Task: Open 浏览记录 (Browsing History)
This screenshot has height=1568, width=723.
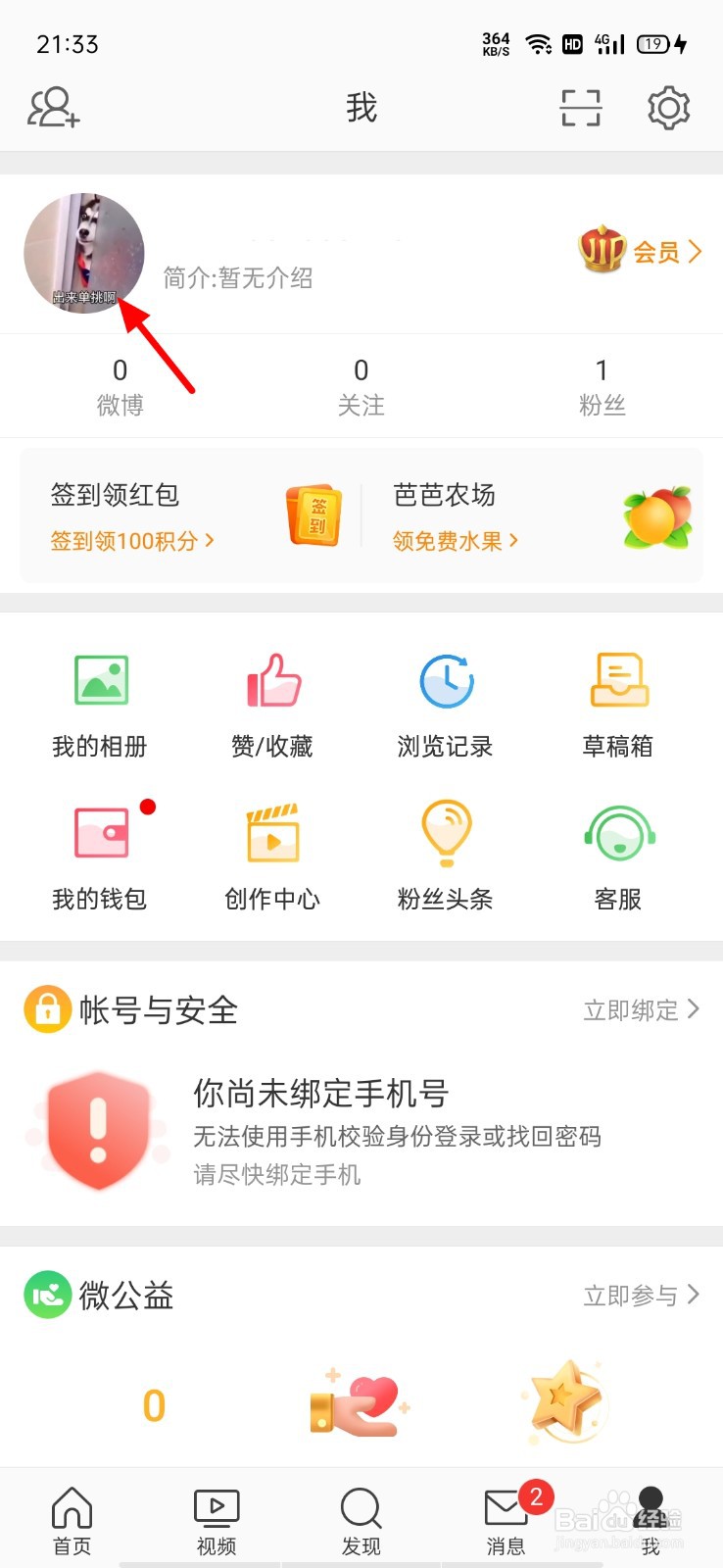Action: tap(444, 701)
